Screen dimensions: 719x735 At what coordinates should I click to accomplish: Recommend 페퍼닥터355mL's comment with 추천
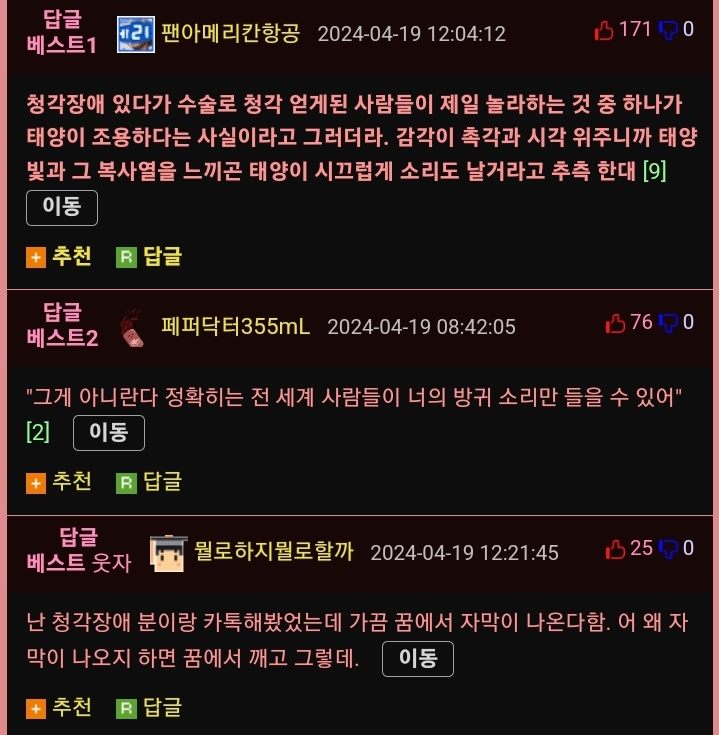point(60,482)
